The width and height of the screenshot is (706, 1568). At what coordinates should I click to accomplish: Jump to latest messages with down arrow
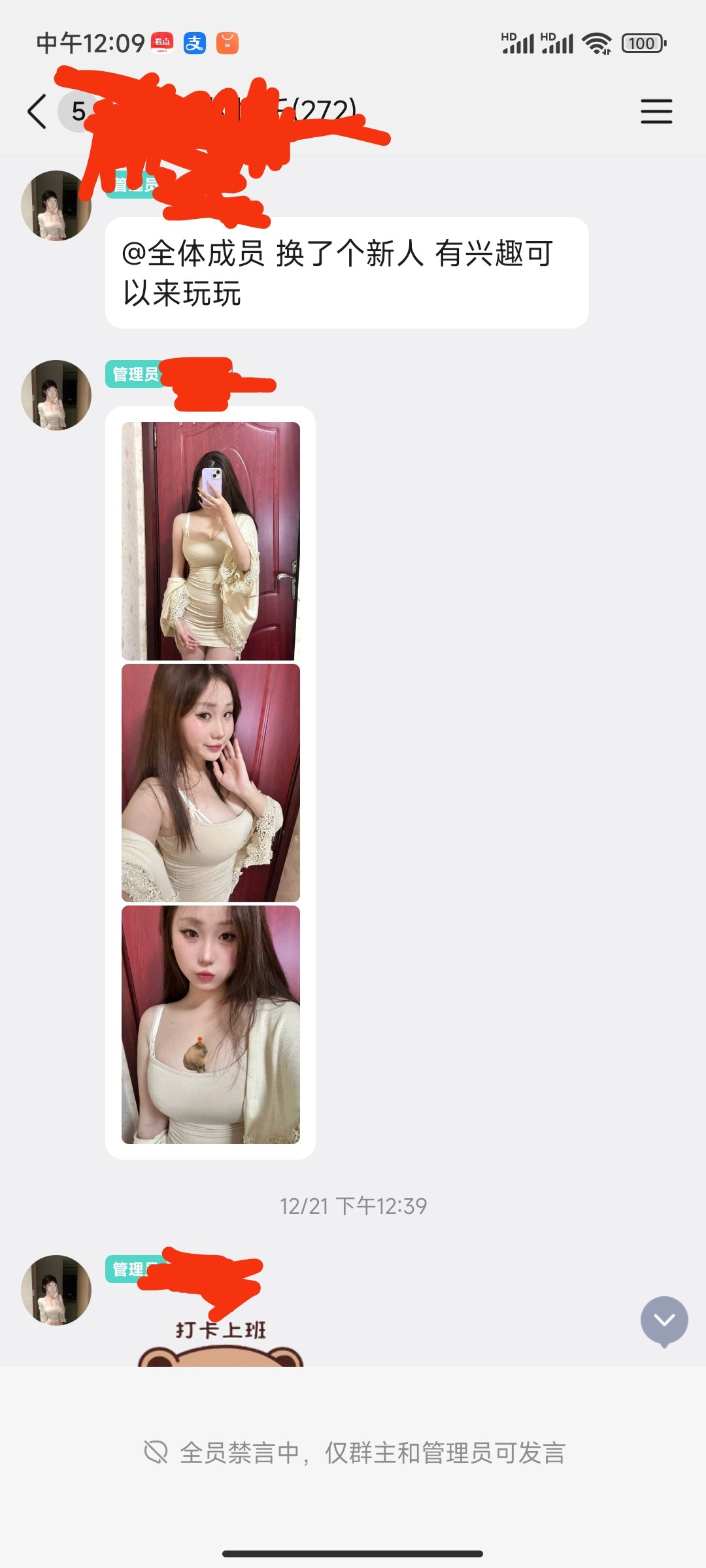[x=664, y=1320]
